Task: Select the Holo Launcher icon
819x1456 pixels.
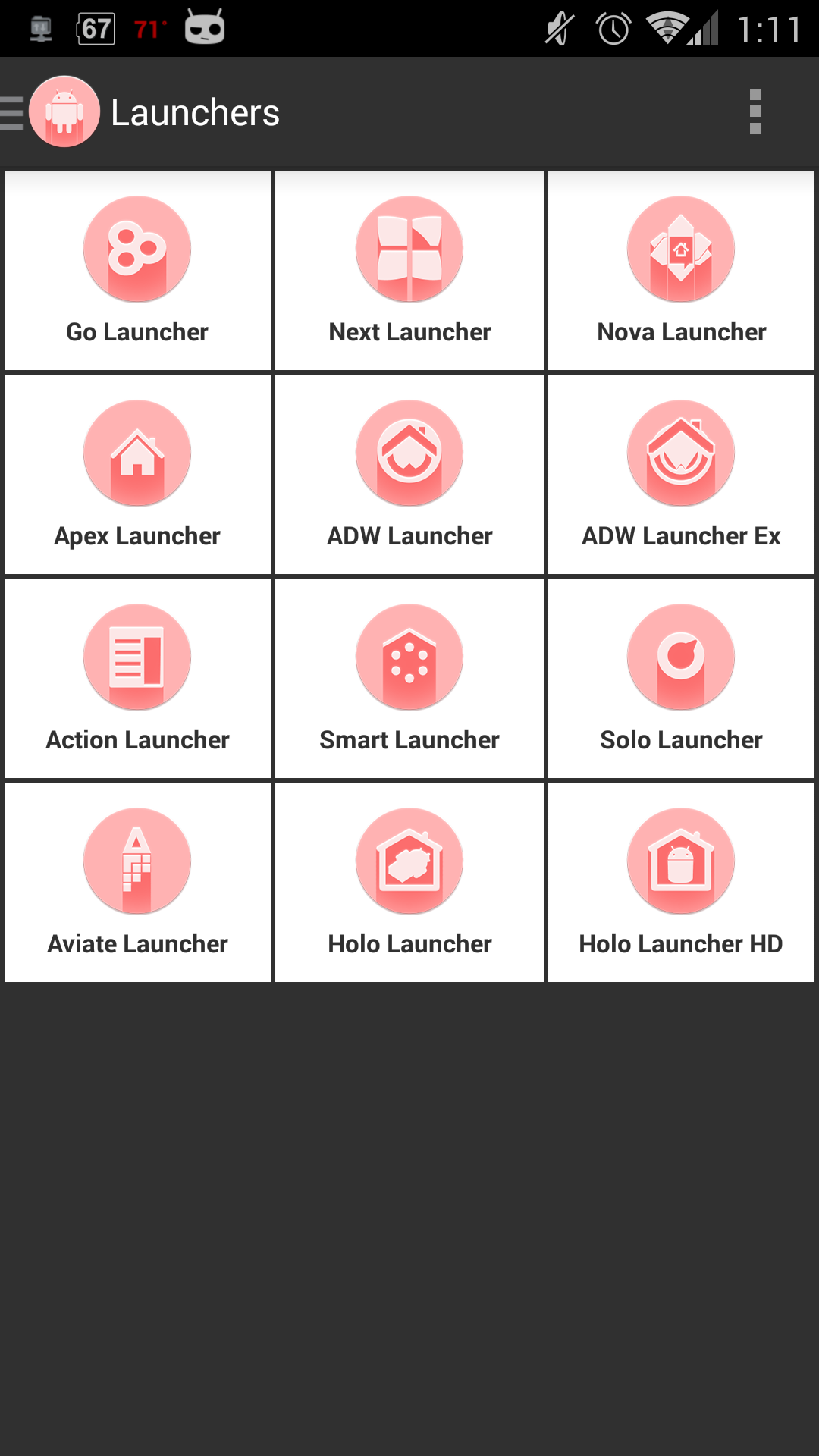Action: [x=409, y=861]
